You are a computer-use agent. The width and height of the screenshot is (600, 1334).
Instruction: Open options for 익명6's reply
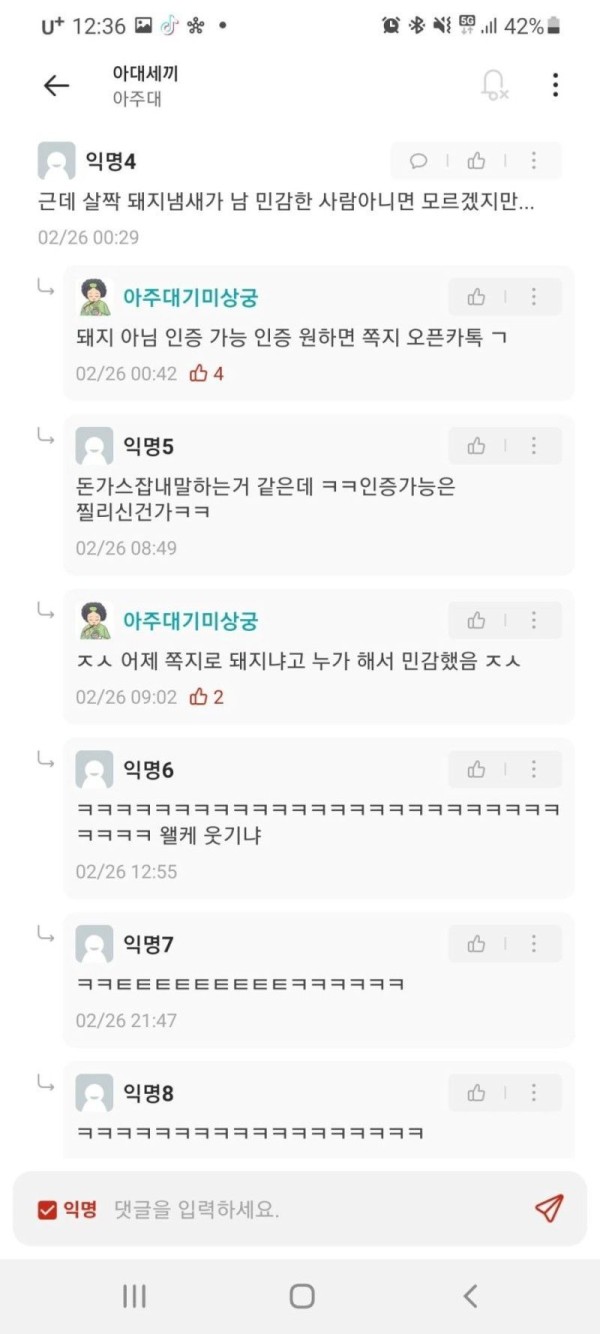click(x=533, y=770)
